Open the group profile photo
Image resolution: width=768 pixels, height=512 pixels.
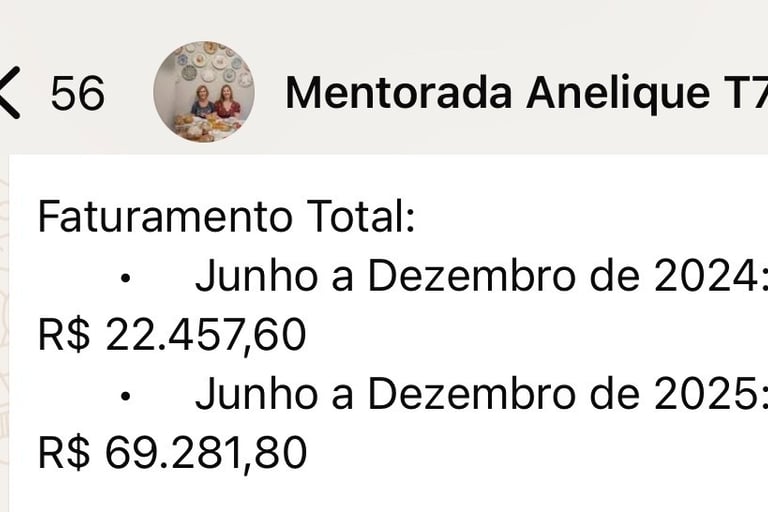(203, 92)
